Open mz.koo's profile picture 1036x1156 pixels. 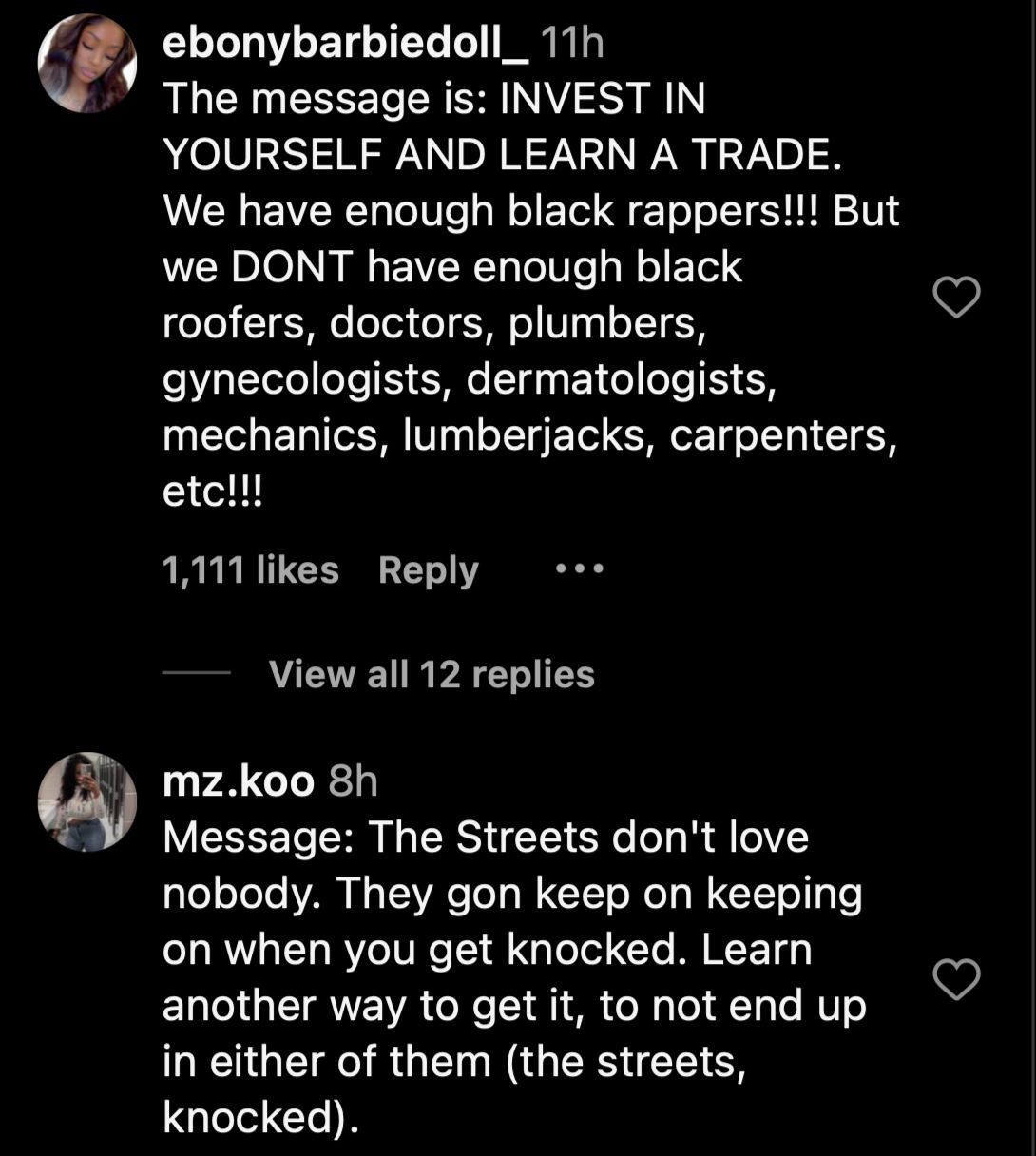click(x=87, y=801)
